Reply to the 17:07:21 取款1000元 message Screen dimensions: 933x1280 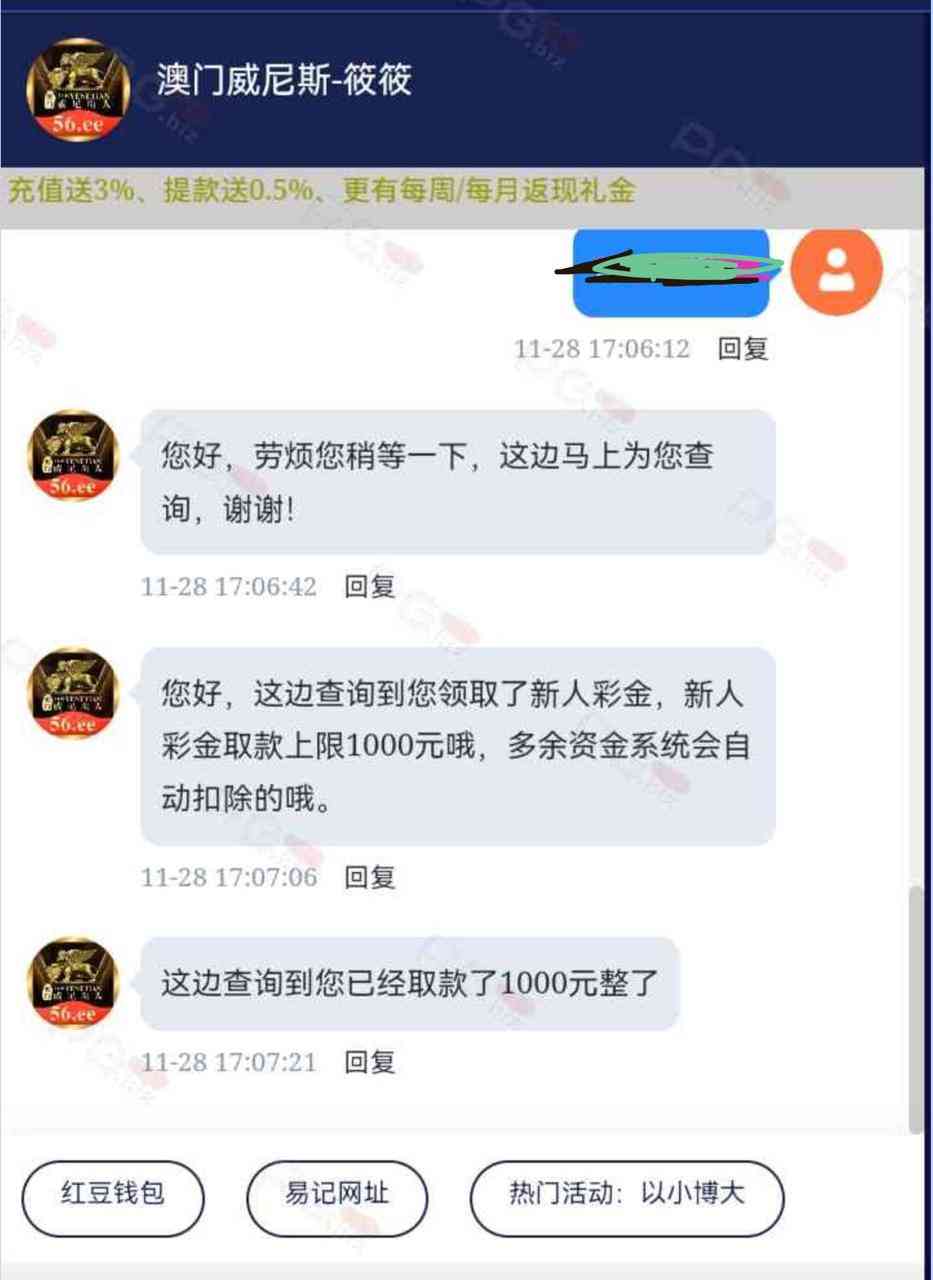[x=369, y=1061]
